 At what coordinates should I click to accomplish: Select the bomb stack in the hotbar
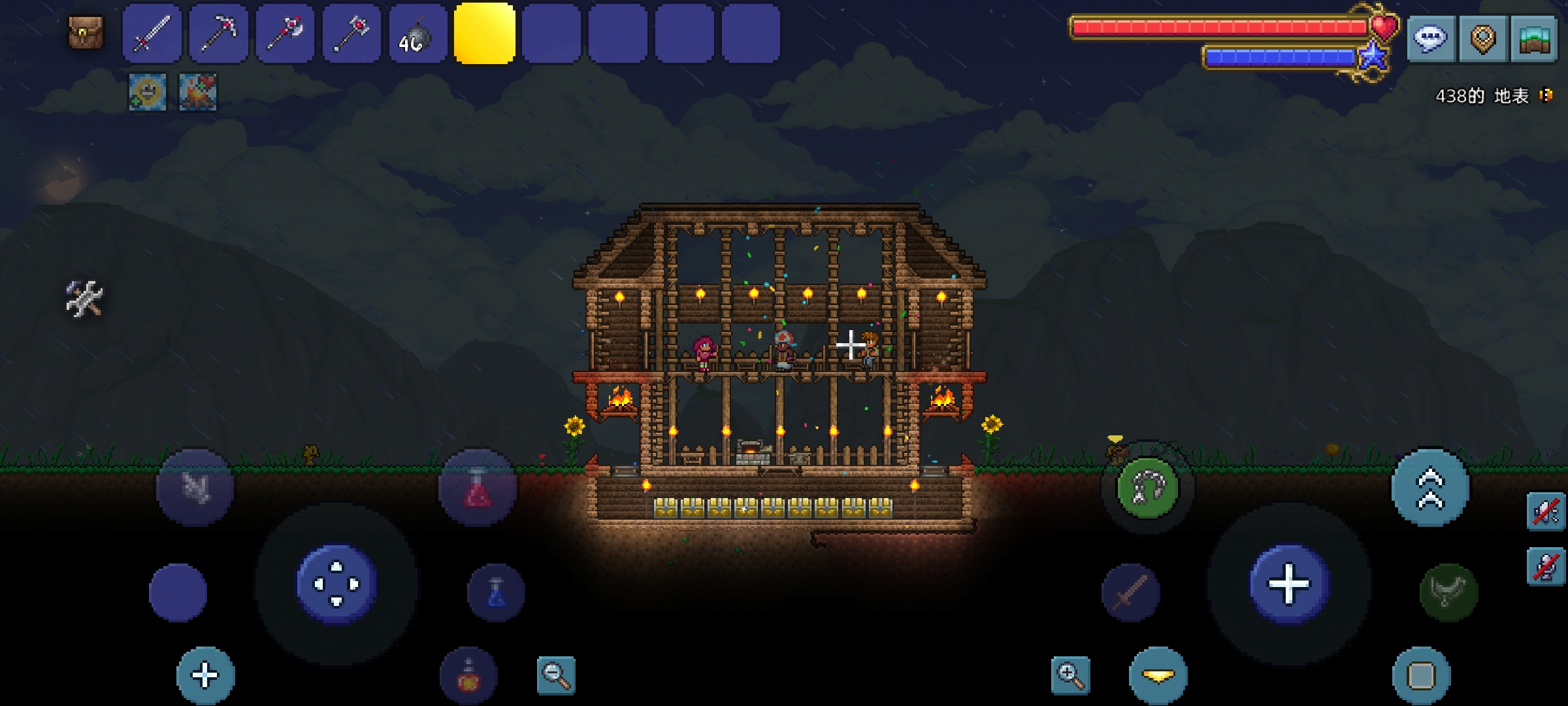point(417,33)
